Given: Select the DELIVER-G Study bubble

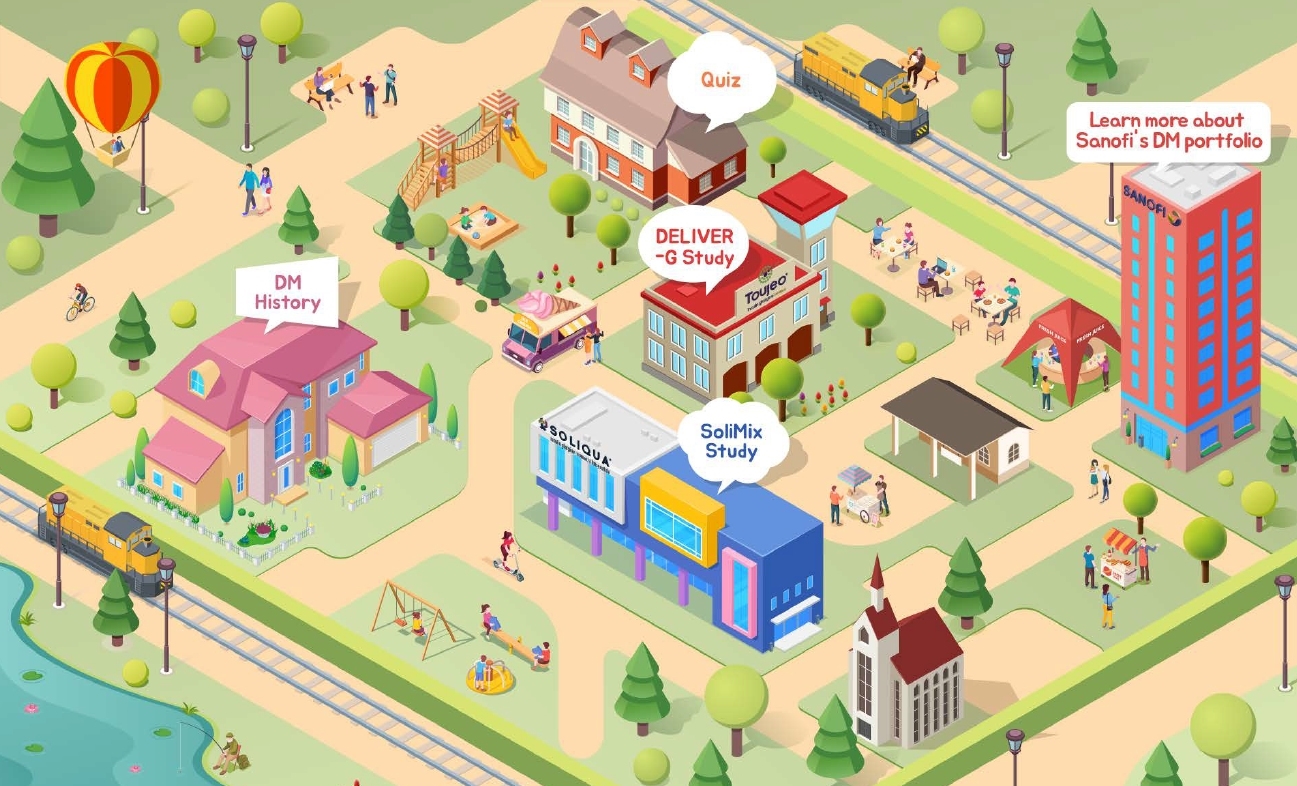Looking at the screenshot, I should click(x=694, y=247).
